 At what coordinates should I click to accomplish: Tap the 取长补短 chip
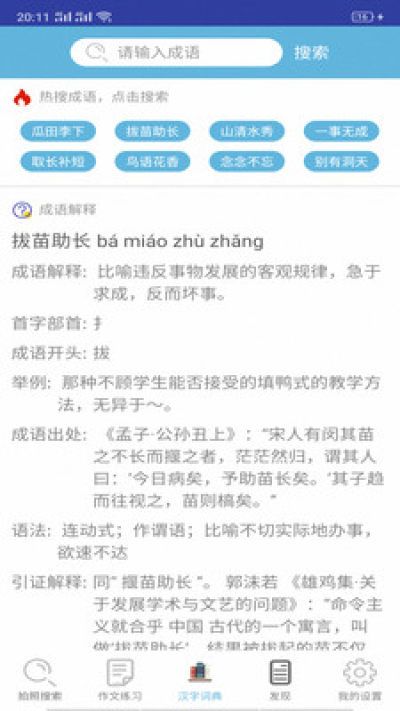[x=58, y=161]
